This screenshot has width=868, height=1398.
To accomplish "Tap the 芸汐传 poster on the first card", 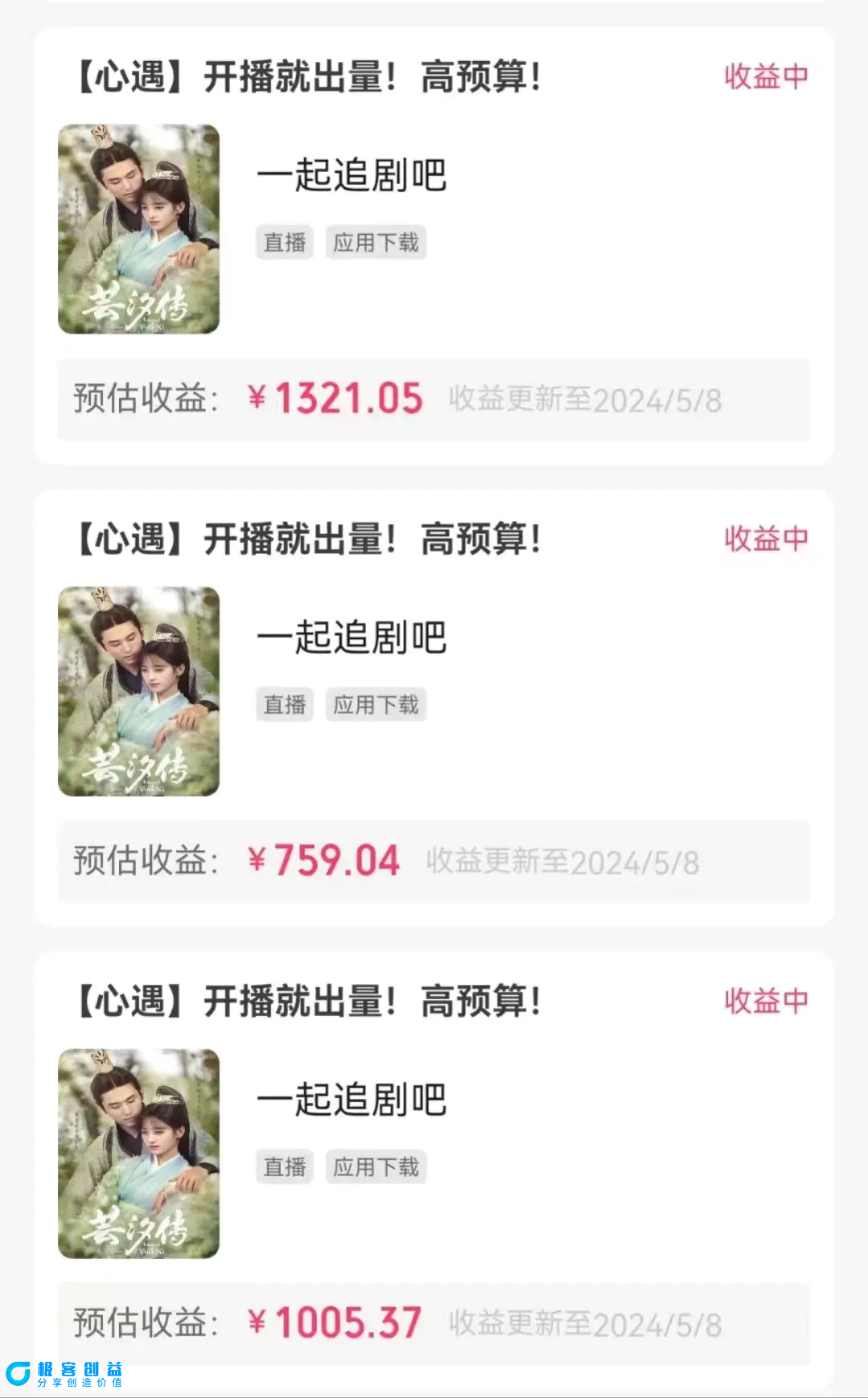I will [x=138, y=228].
